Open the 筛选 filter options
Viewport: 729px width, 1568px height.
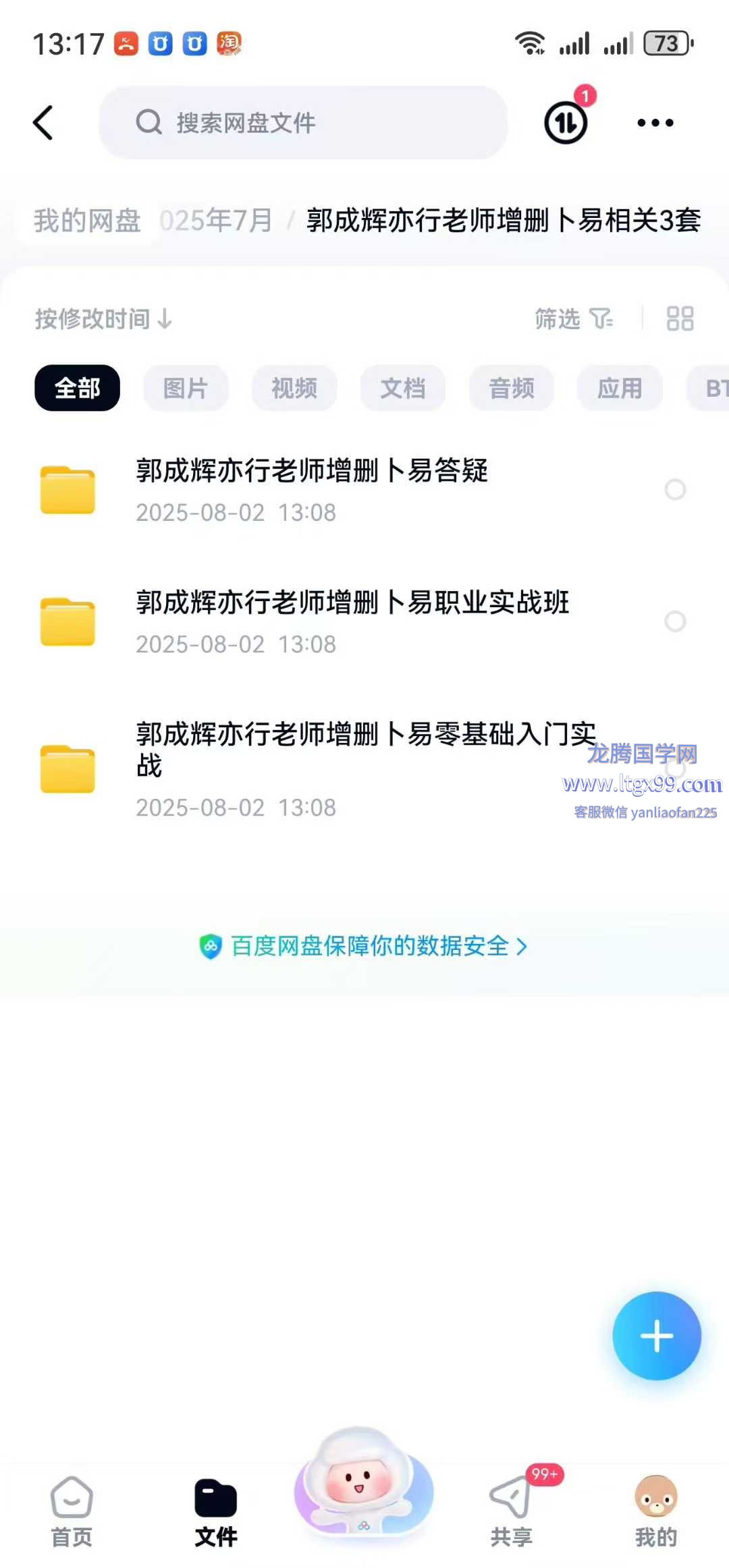[573, 318]
